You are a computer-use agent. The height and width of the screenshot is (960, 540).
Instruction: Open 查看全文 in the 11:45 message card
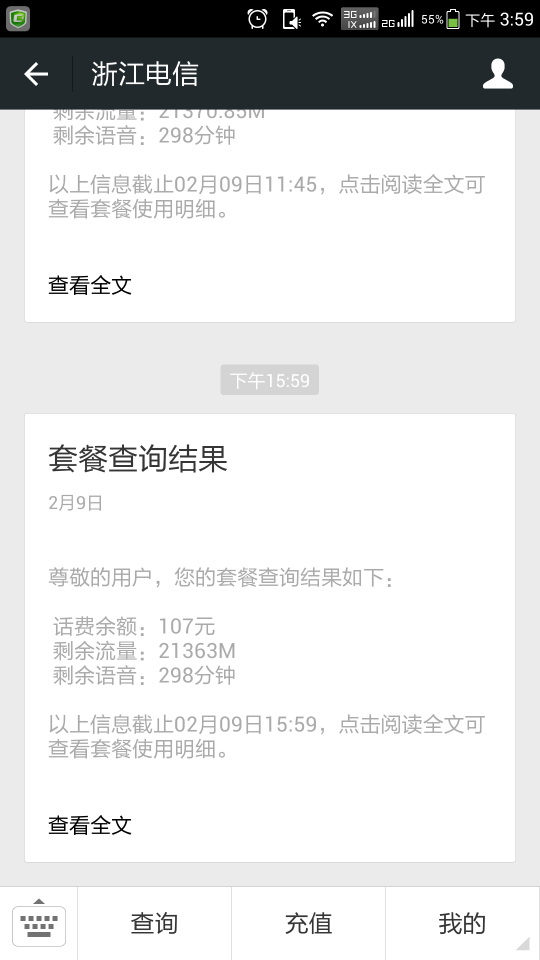click(90, 285)
